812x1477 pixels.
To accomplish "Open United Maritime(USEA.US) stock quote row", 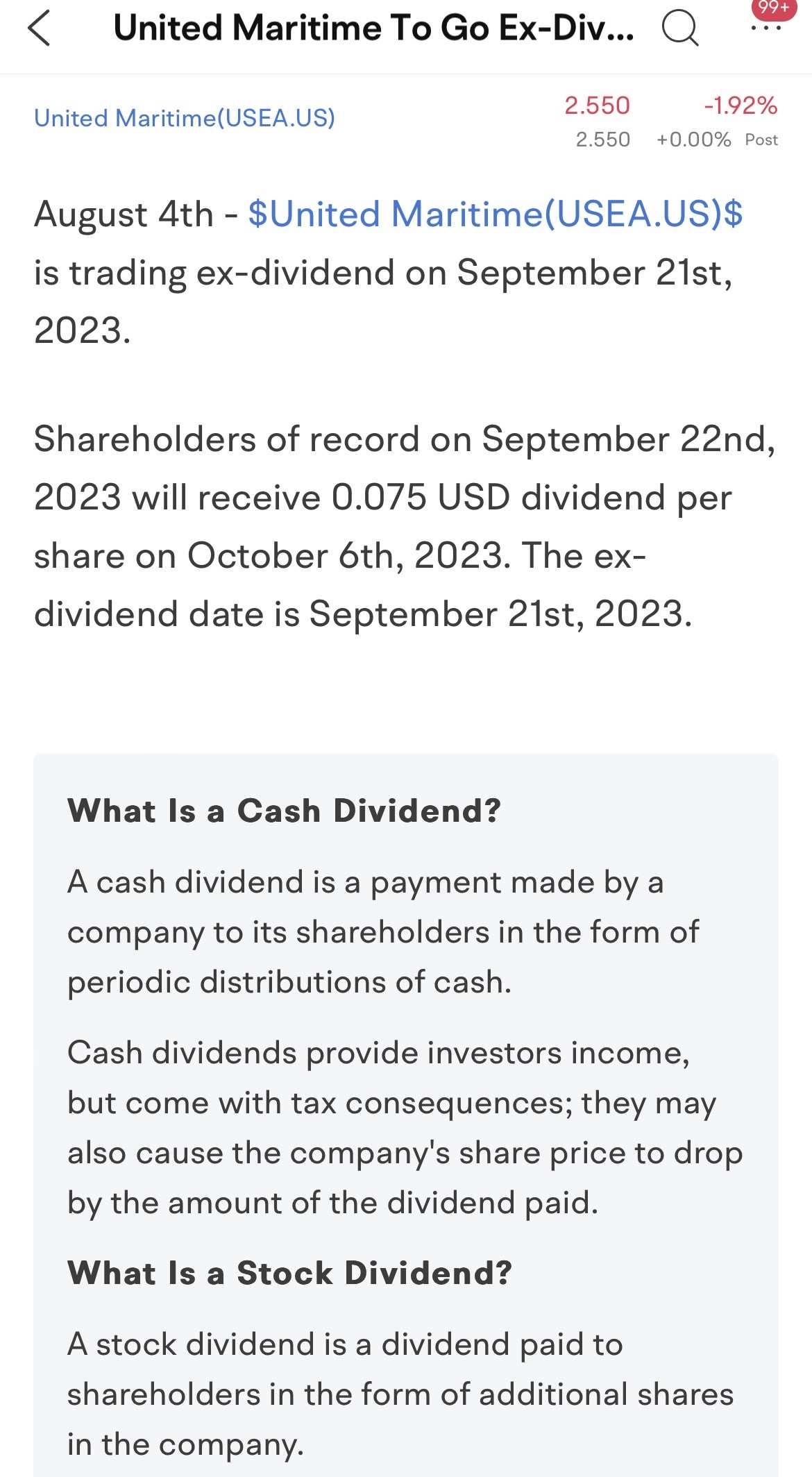I will (x=406, y=121).
